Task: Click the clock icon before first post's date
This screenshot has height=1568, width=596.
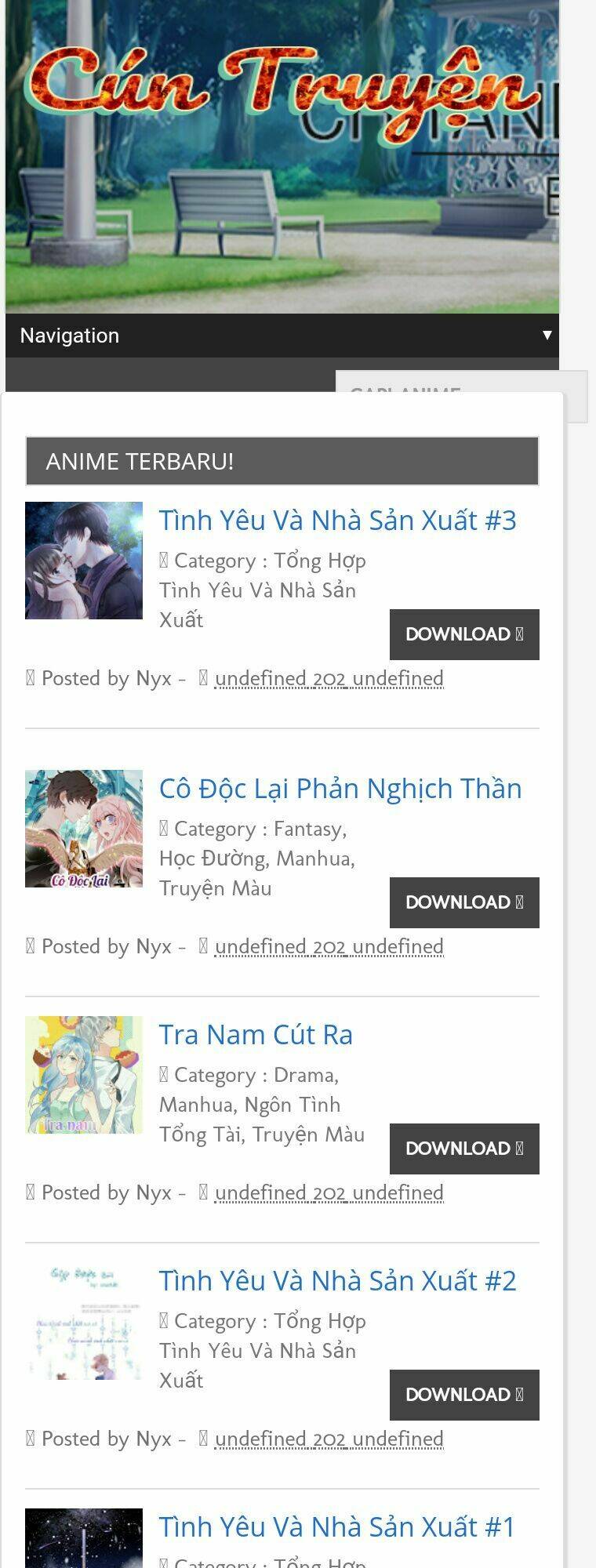Action: pyautogui.click(x=204, y=677)
